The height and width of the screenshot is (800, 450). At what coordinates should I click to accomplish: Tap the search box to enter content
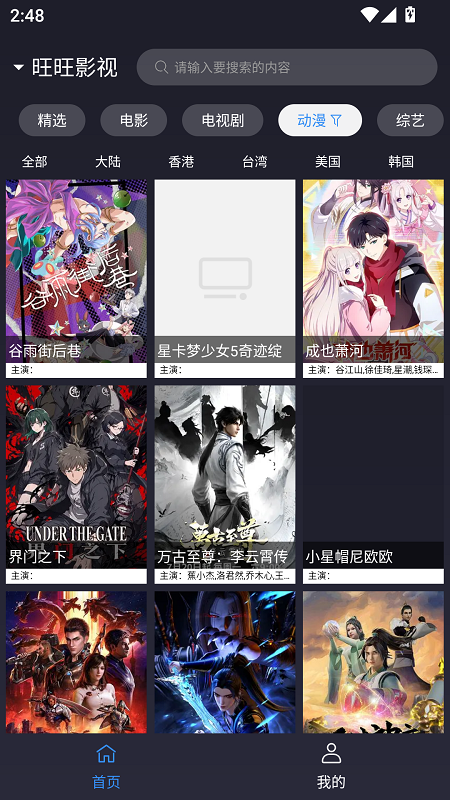click(287, 67)
